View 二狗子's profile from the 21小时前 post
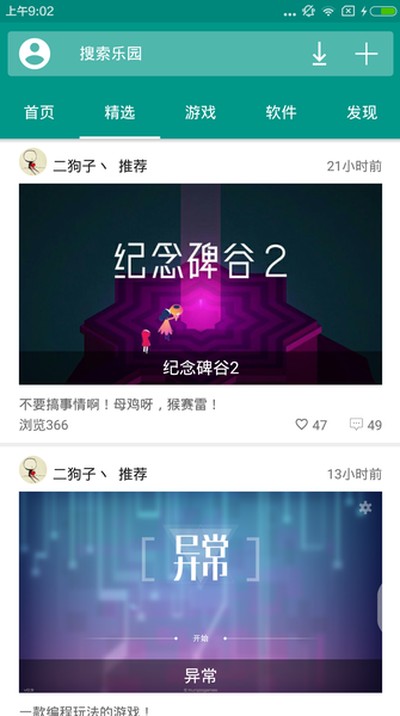This screenshot has height=716, width=400. coord(33,162)
